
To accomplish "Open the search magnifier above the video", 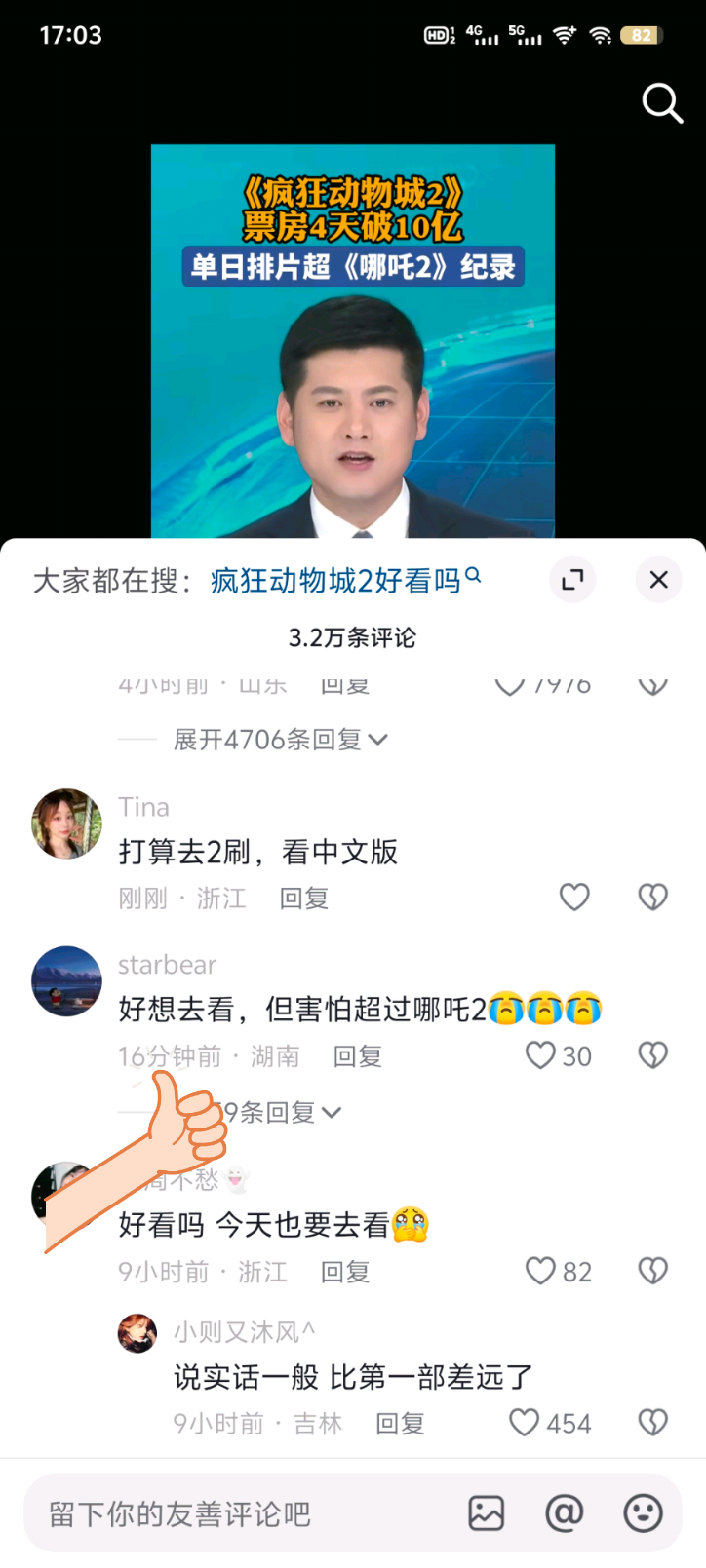I will 662,102.
